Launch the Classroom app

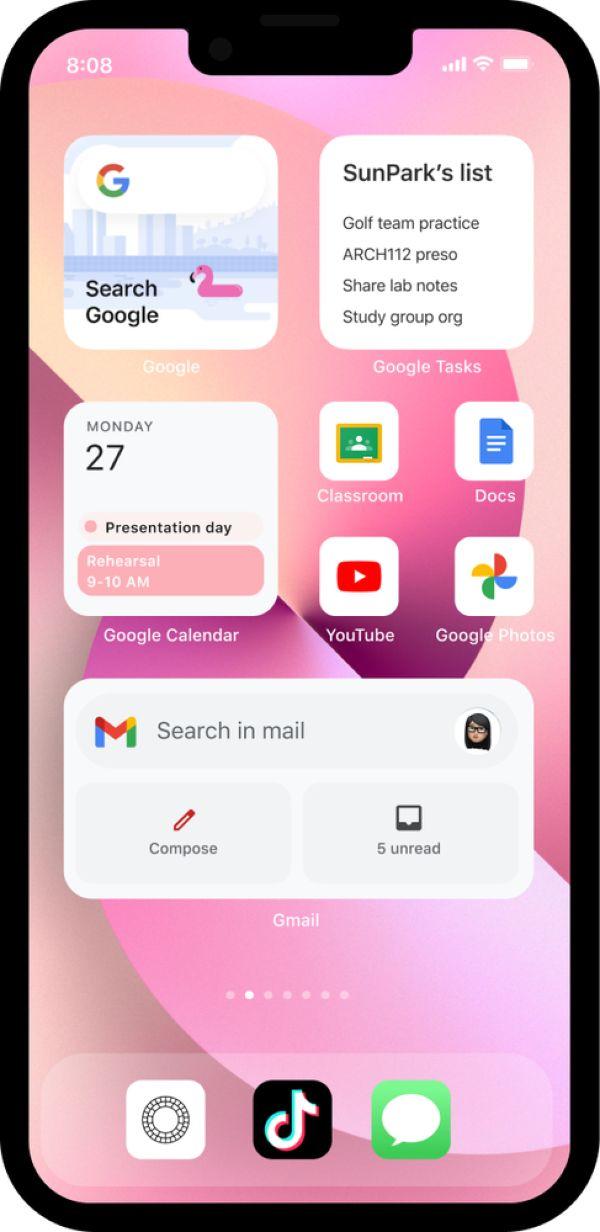point(359,441)
